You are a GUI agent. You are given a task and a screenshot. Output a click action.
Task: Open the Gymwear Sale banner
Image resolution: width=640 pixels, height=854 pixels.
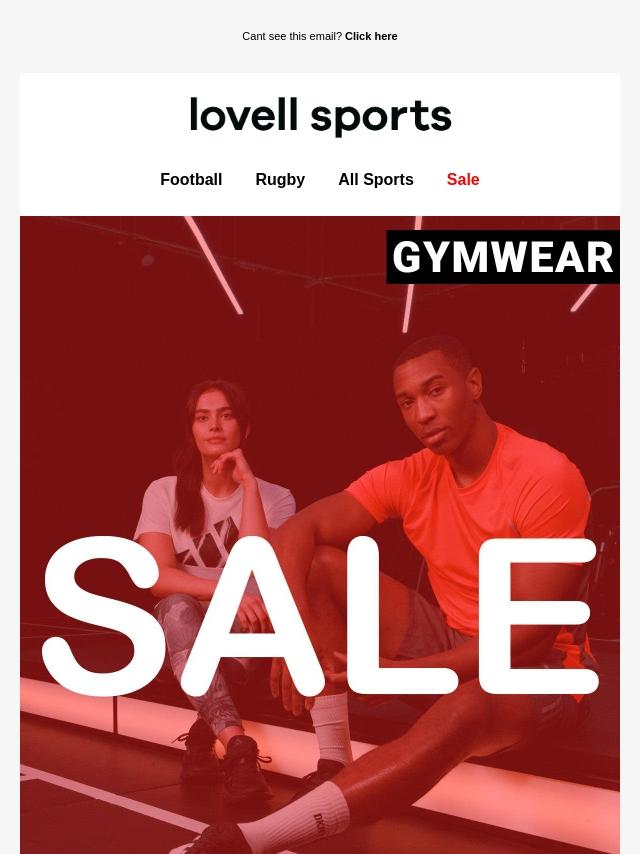click(x=320, y=540)
